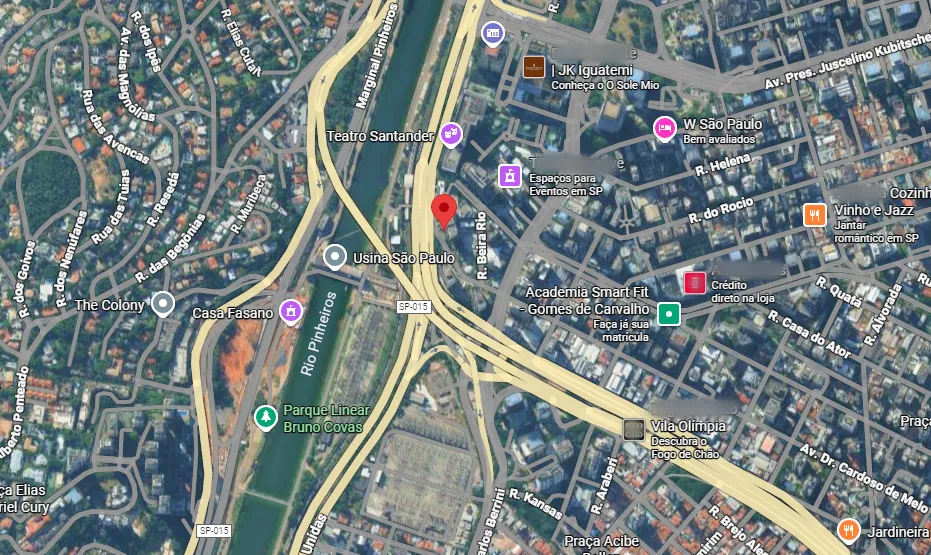The height and width of the screenshot is (555, 931).
Task: Open The Colony place marker
Action: (162, 303)
